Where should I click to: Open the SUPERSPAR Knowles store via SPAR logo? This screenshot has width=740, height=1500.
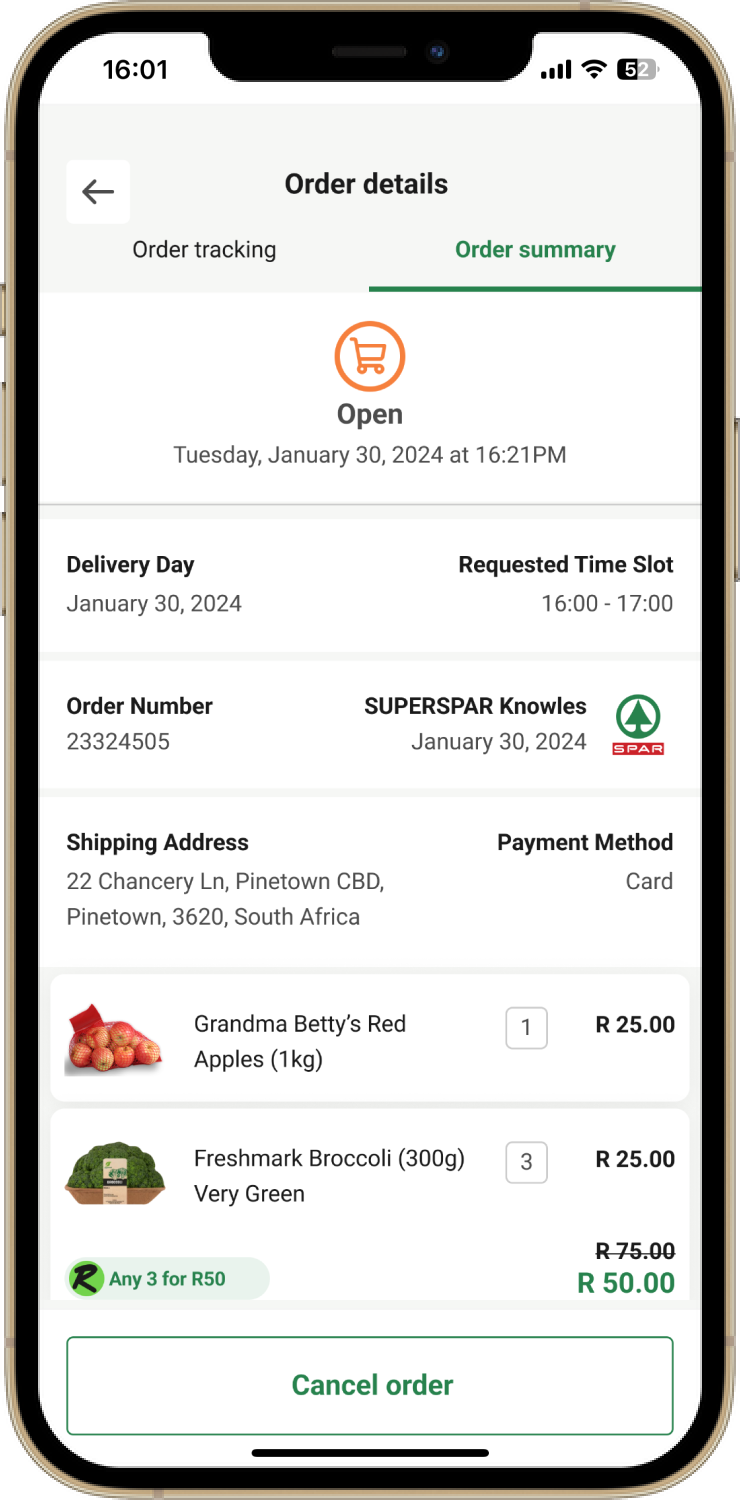[637, 720]
